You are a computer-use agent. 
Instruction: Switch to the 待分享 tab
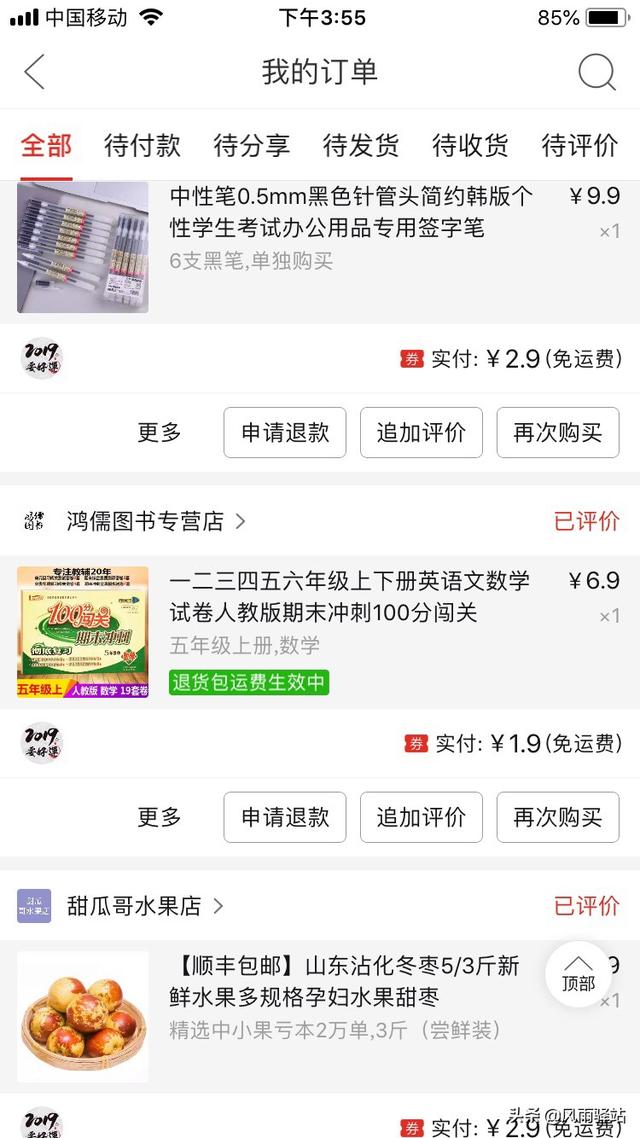tap(251, 146)
